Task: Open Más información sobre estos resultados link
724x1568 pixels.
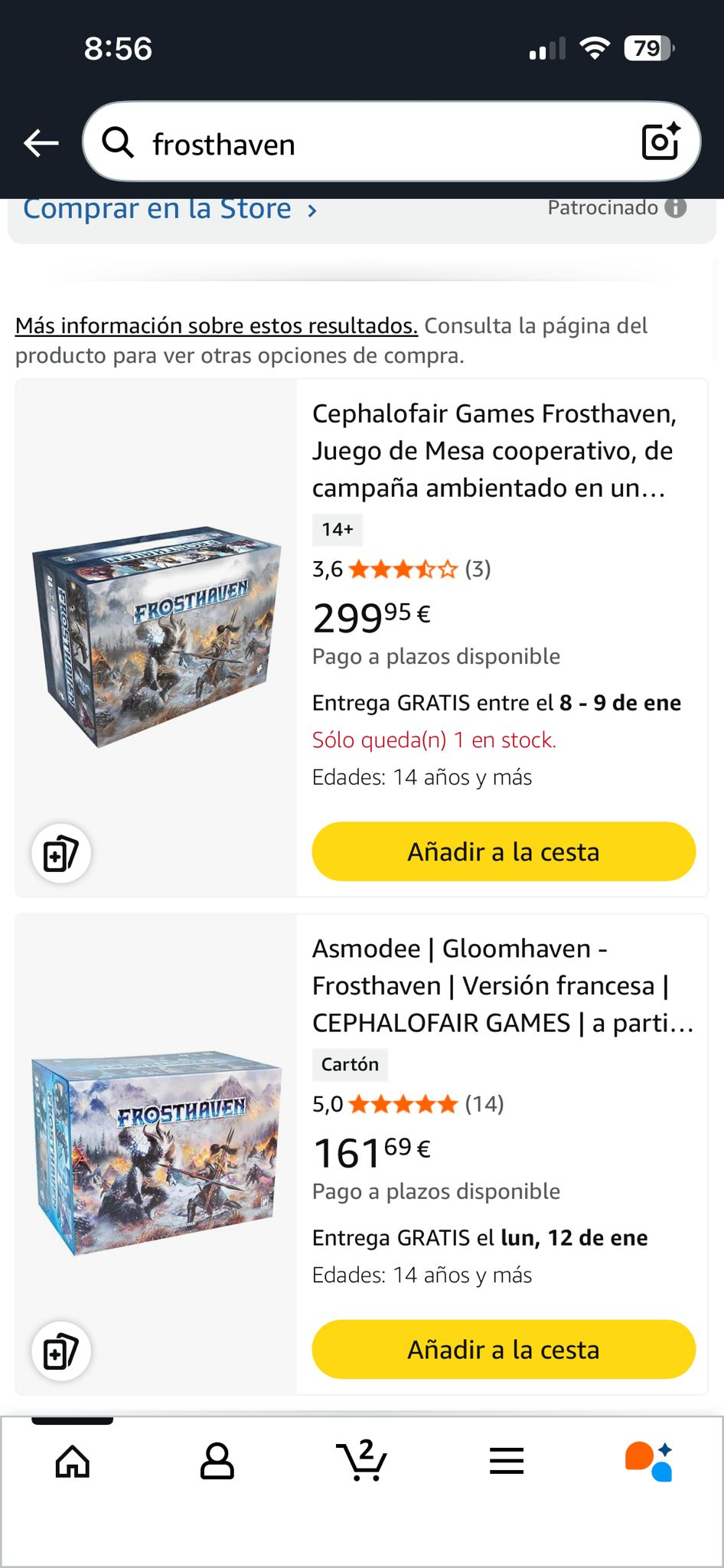Action: tap(217, 325)
